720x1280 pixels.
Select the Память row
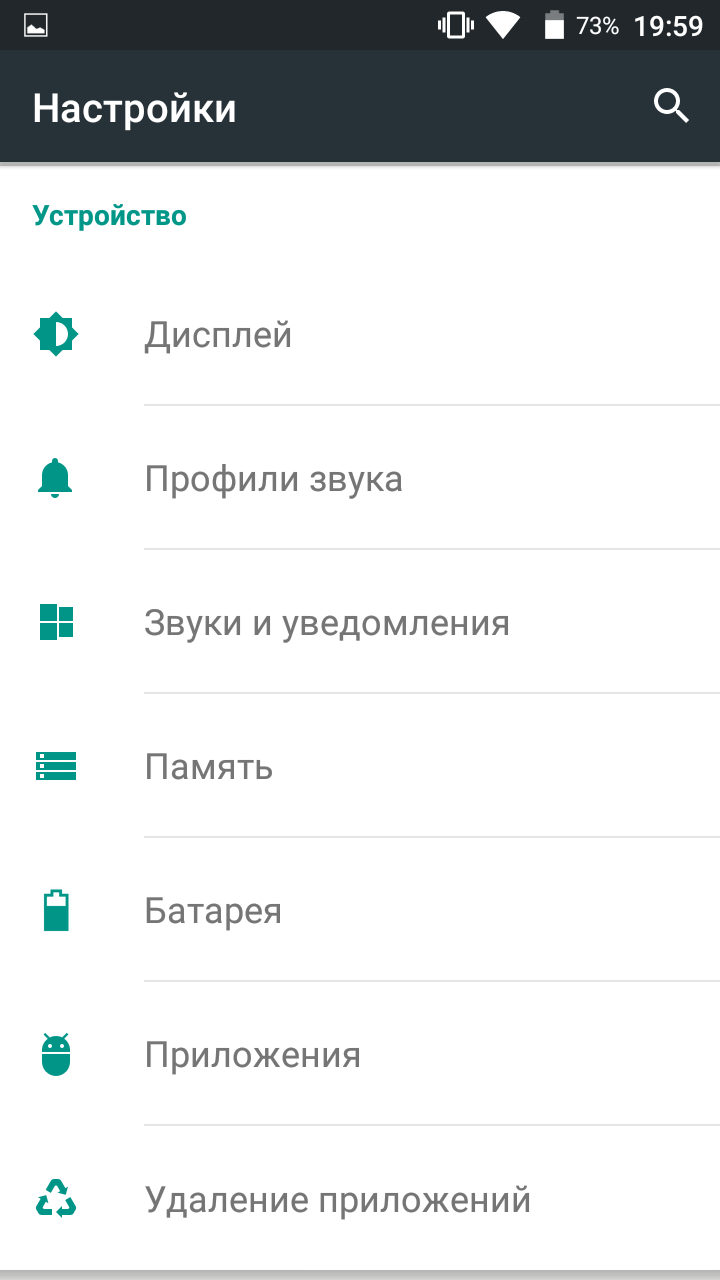pyautogui.click(x=208, y=767)
